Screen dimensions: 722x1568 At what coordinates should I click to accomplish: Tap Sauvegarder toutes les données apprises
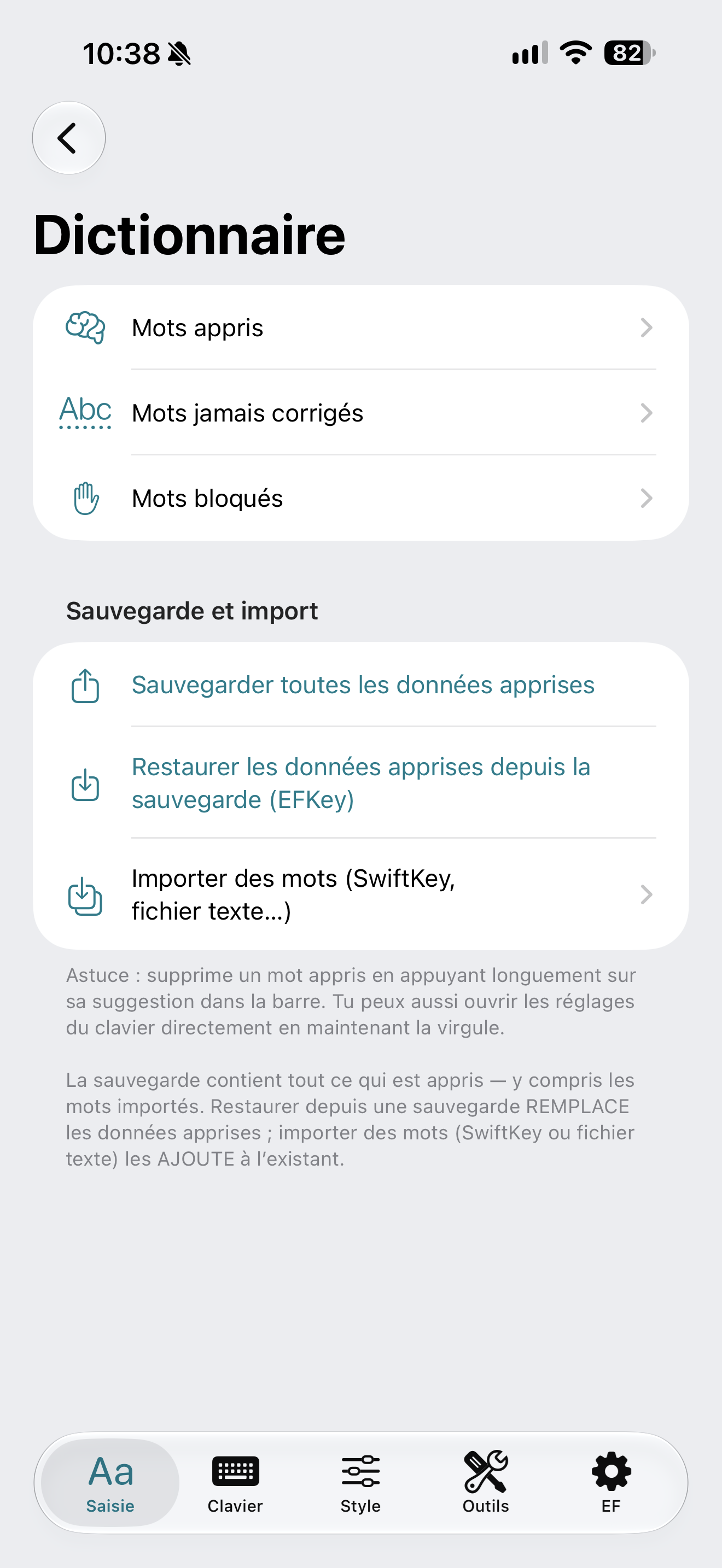361,685
